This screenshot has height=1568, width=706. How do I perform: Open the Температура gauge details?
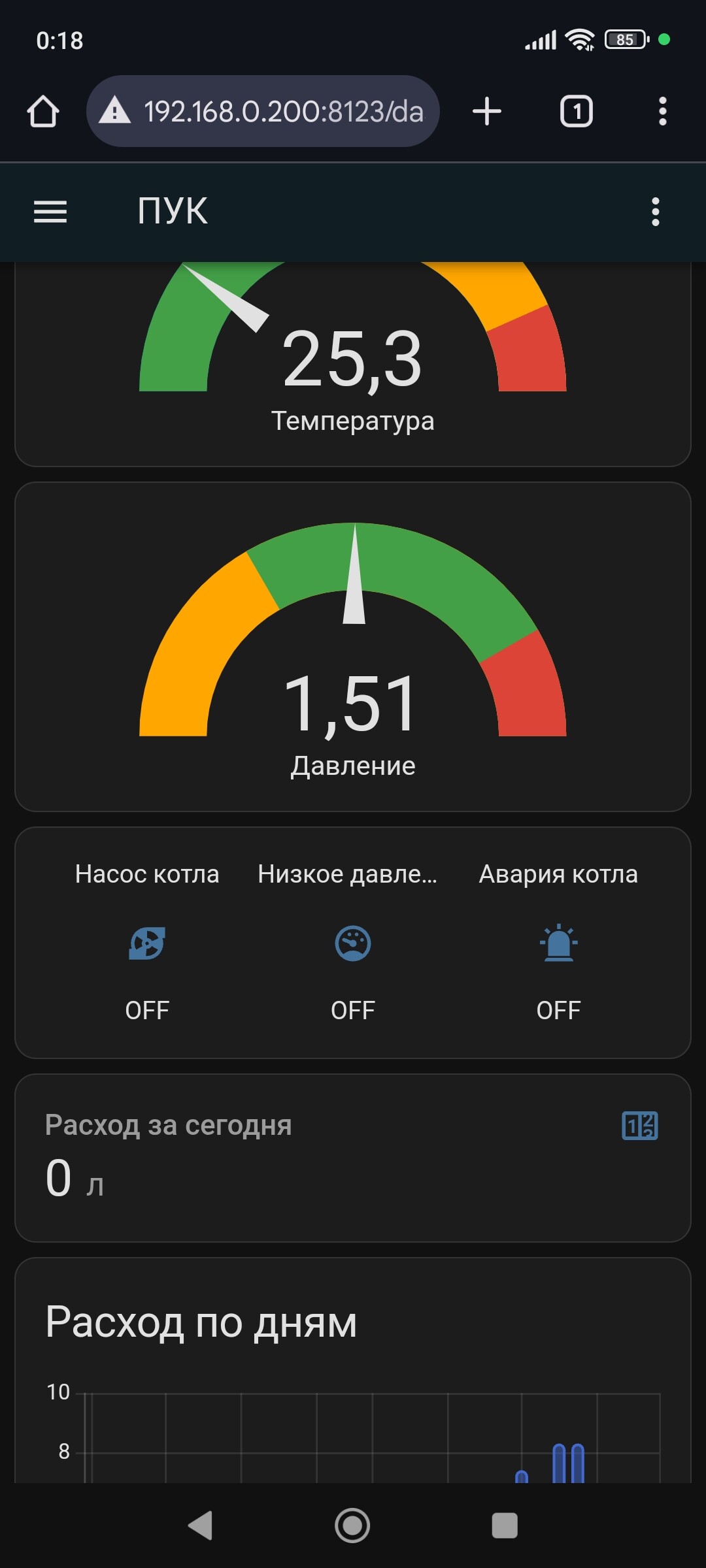[353, 363]
